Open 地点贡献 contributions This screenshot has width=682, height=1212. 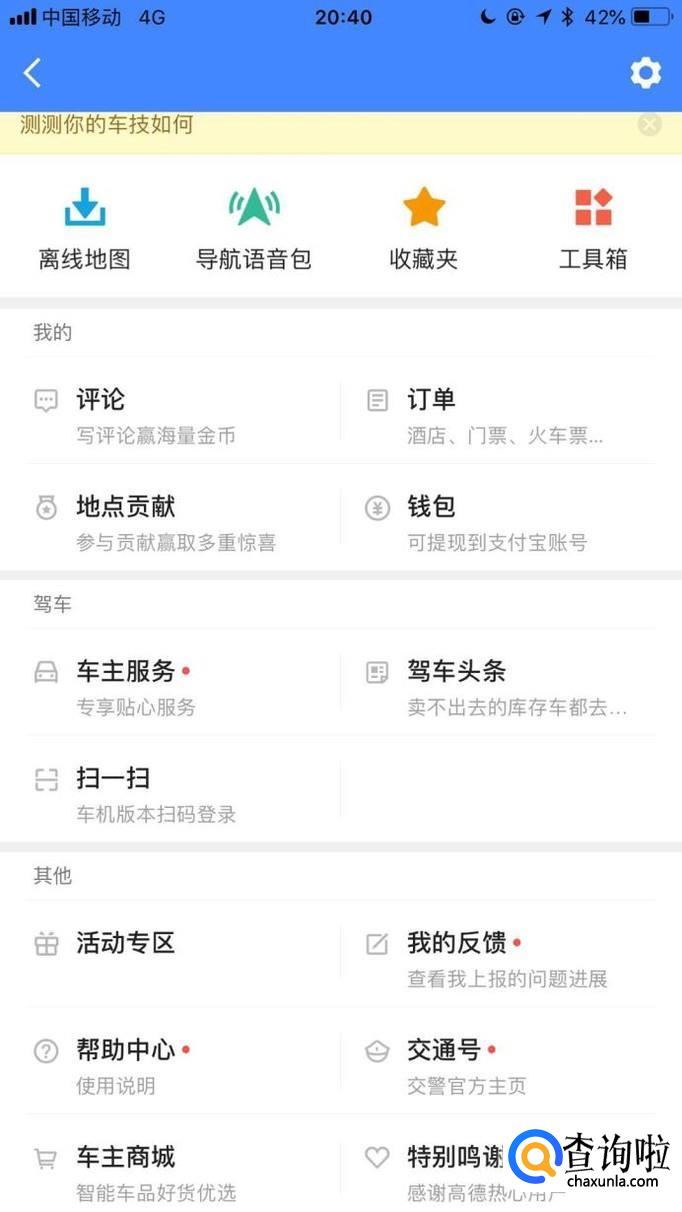click(x=150, y=522)
